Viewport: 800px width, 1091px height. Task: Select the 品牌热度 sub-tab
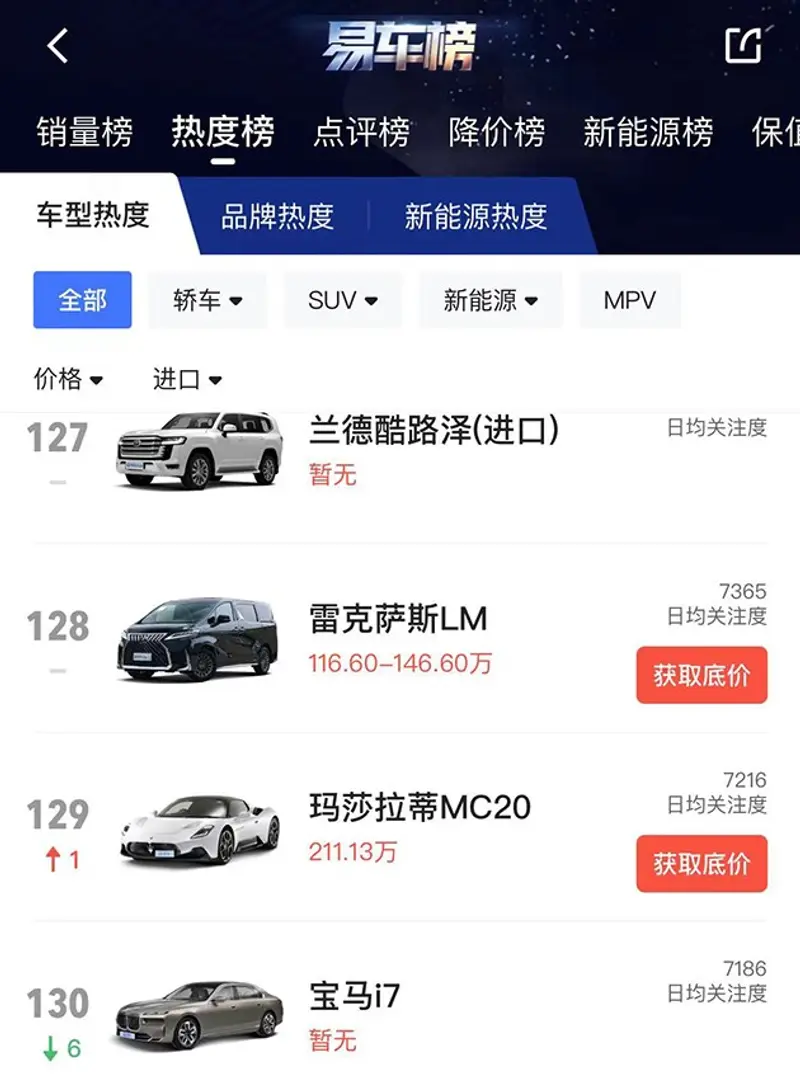pos(277,216)
